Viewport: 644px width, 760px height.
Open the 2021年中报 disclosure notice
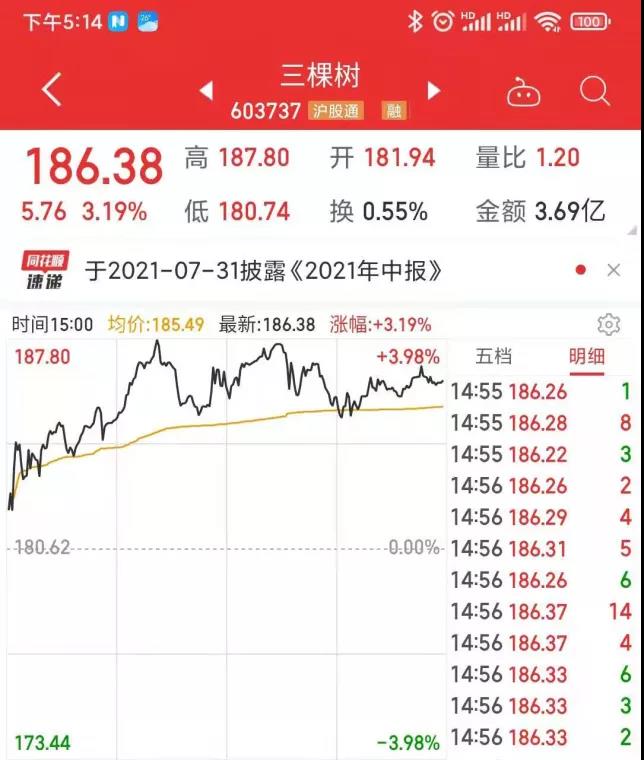(x=264, y=270)
